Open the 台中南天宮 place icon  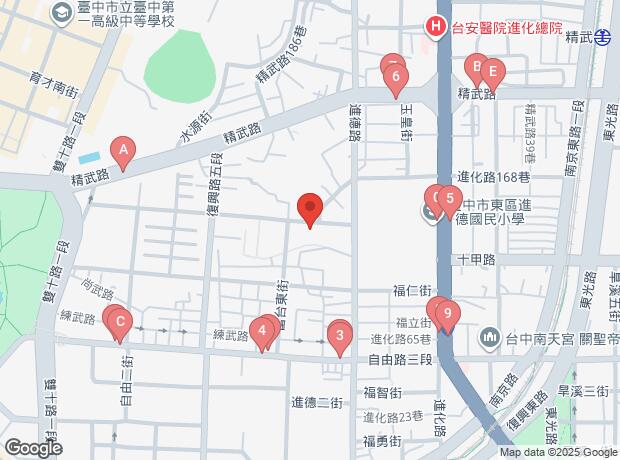click(x=489, y=336)
